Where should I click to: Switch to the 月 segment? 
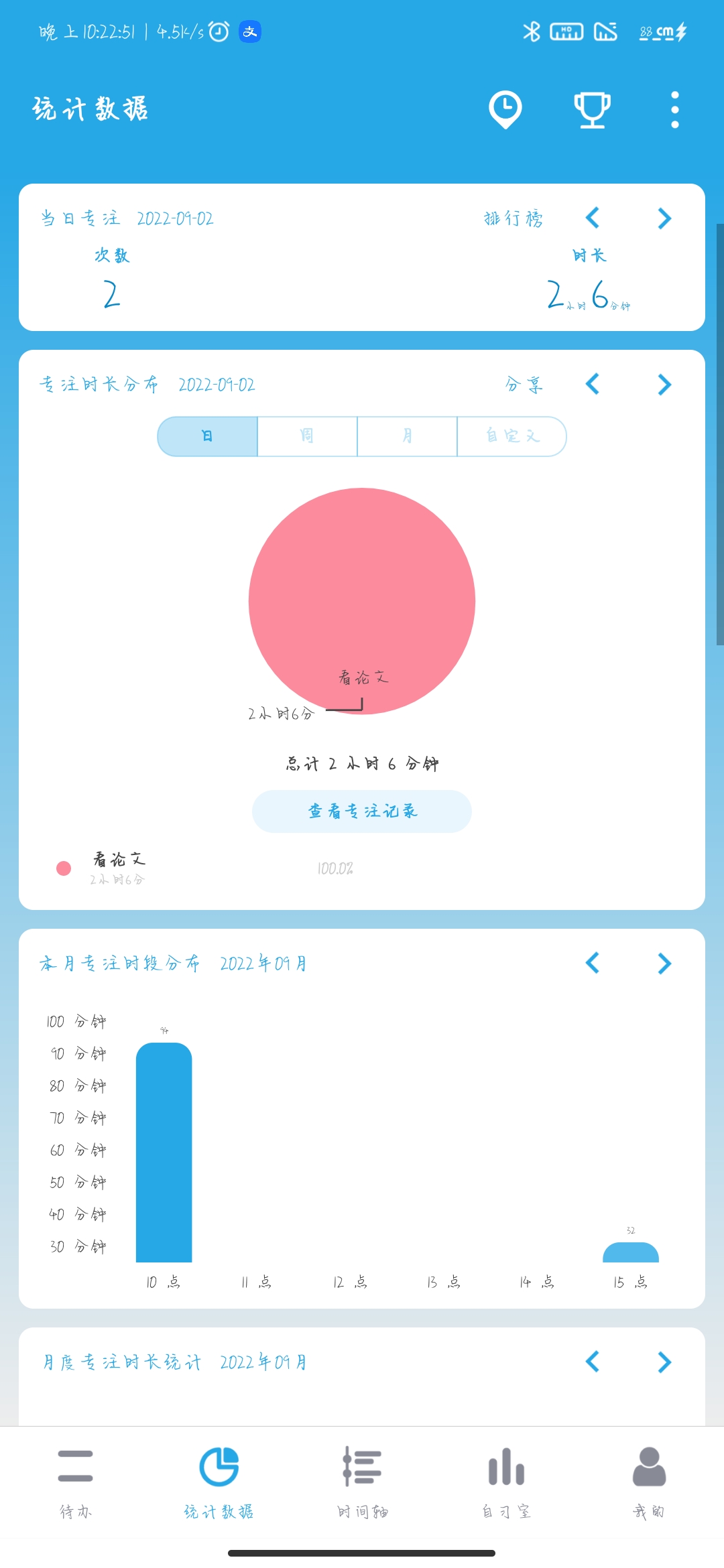pyautogui.click(x=407, y=436)
